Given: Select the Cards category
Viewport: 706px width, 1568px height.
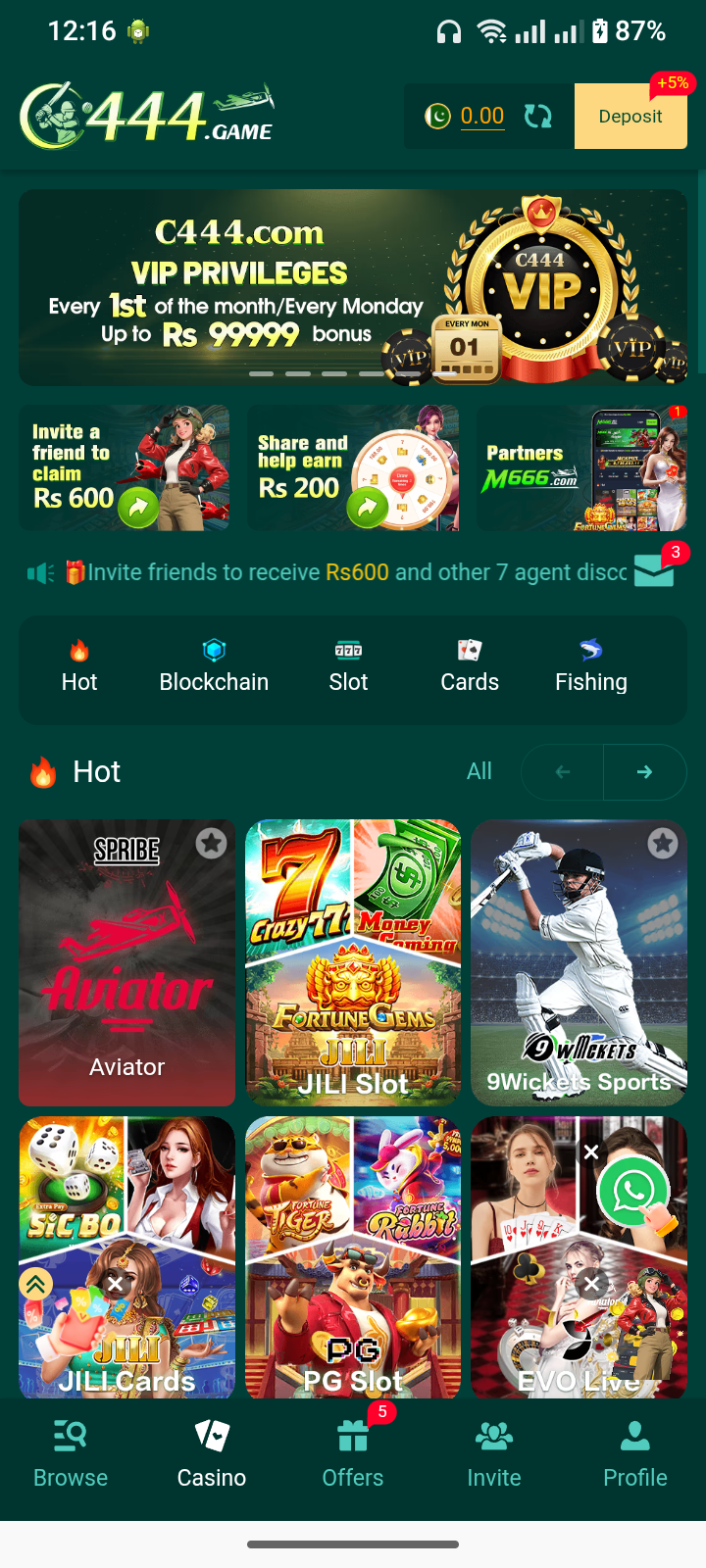Looking at the screenshot, I should (x=470, y=666).
